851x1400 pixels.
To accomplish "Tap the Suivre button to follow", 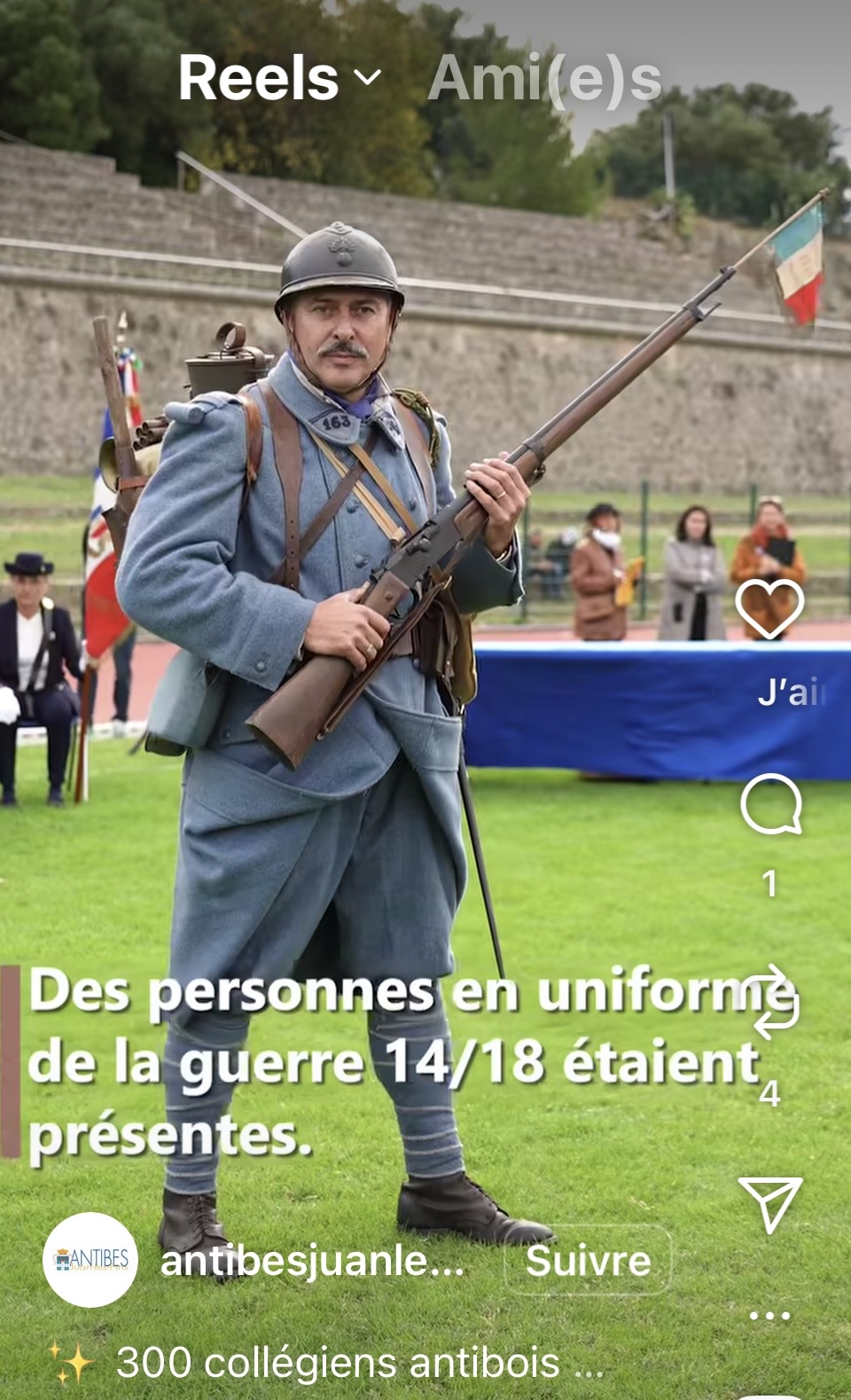I will tap(588, 1260).
